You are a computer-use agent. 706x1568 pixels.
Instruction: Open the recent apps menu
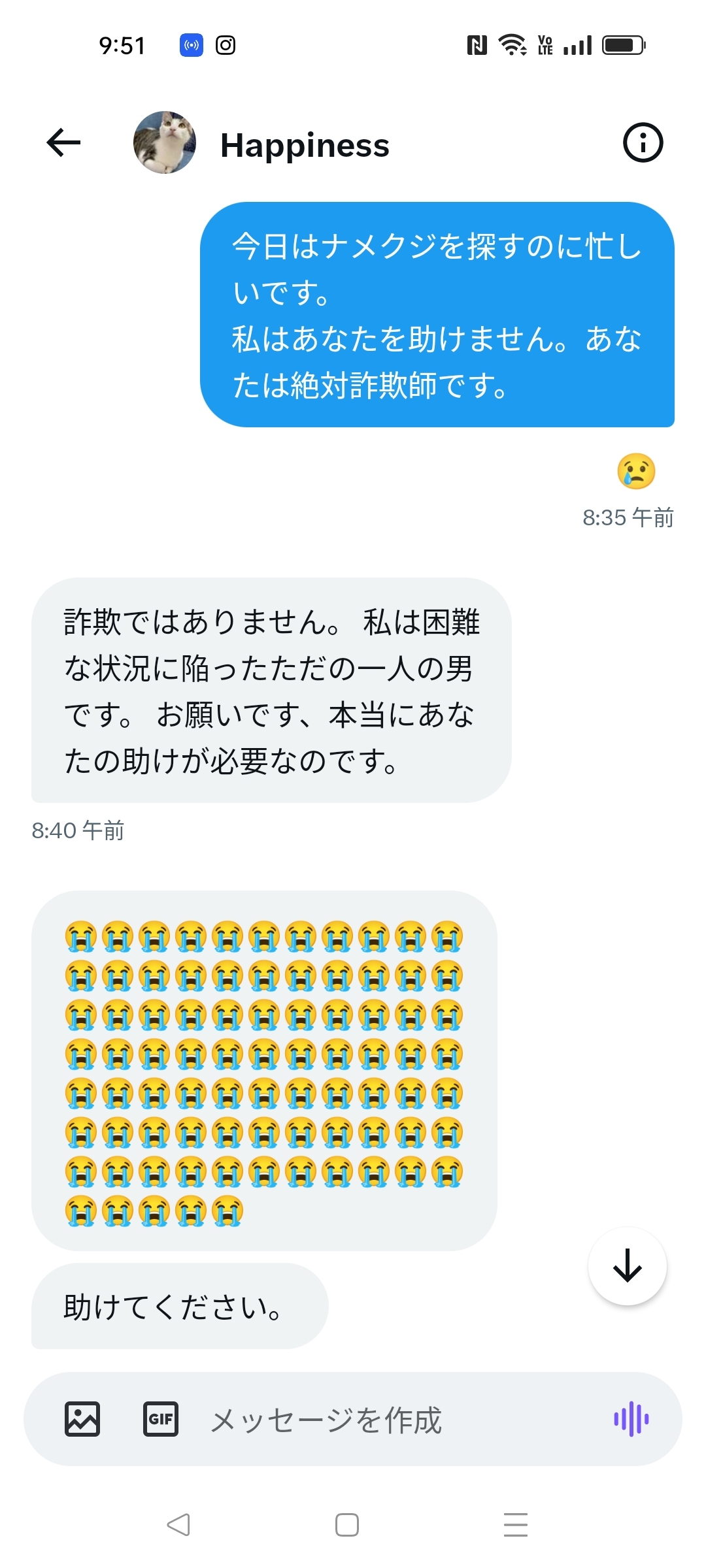[x=515, y=1525]
